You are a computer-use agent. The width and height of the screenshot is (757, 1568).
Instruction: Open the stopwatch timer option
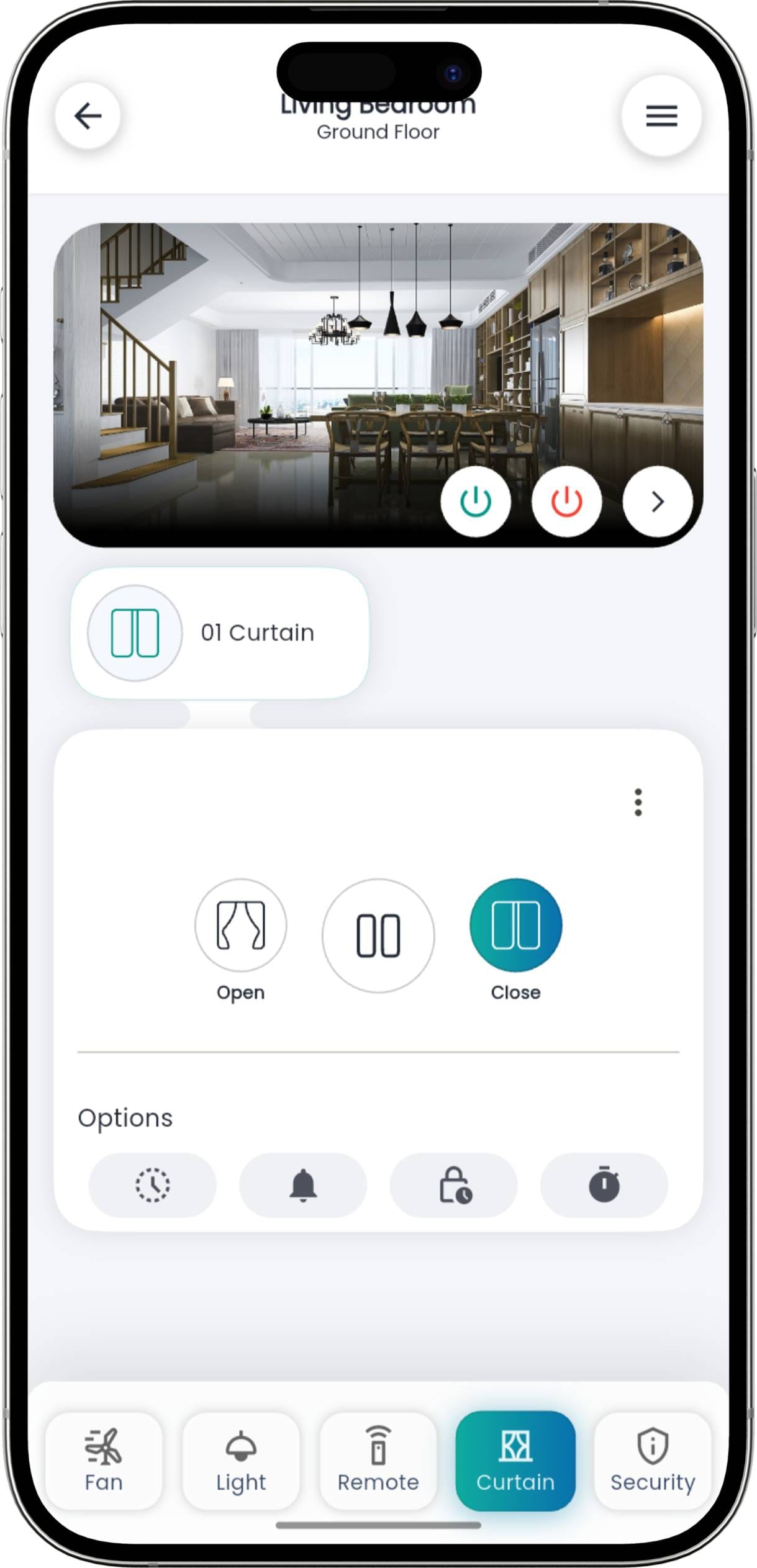coord(604,1185)
